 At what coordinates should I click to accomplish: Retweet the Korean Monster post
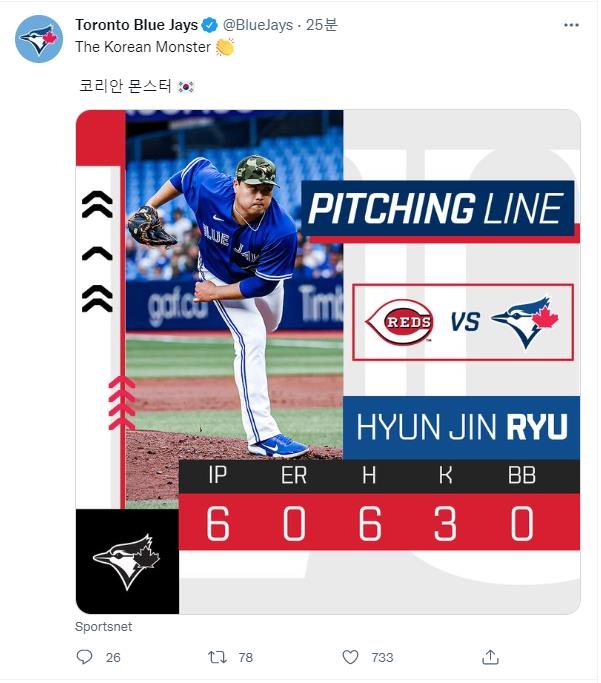(x=217, y=657)
